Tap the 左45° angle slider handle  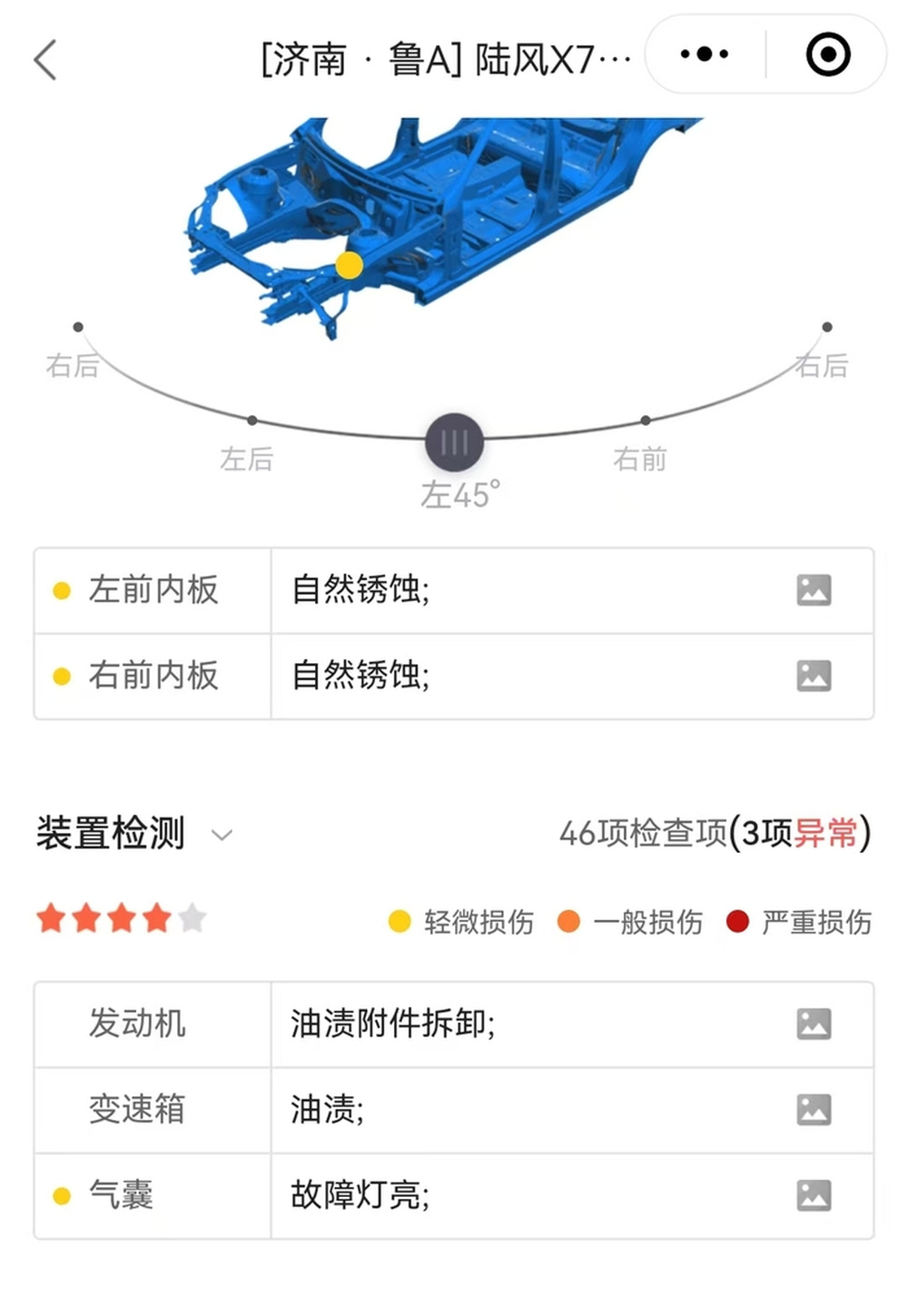pyautogui.click(x=454, y=442)
